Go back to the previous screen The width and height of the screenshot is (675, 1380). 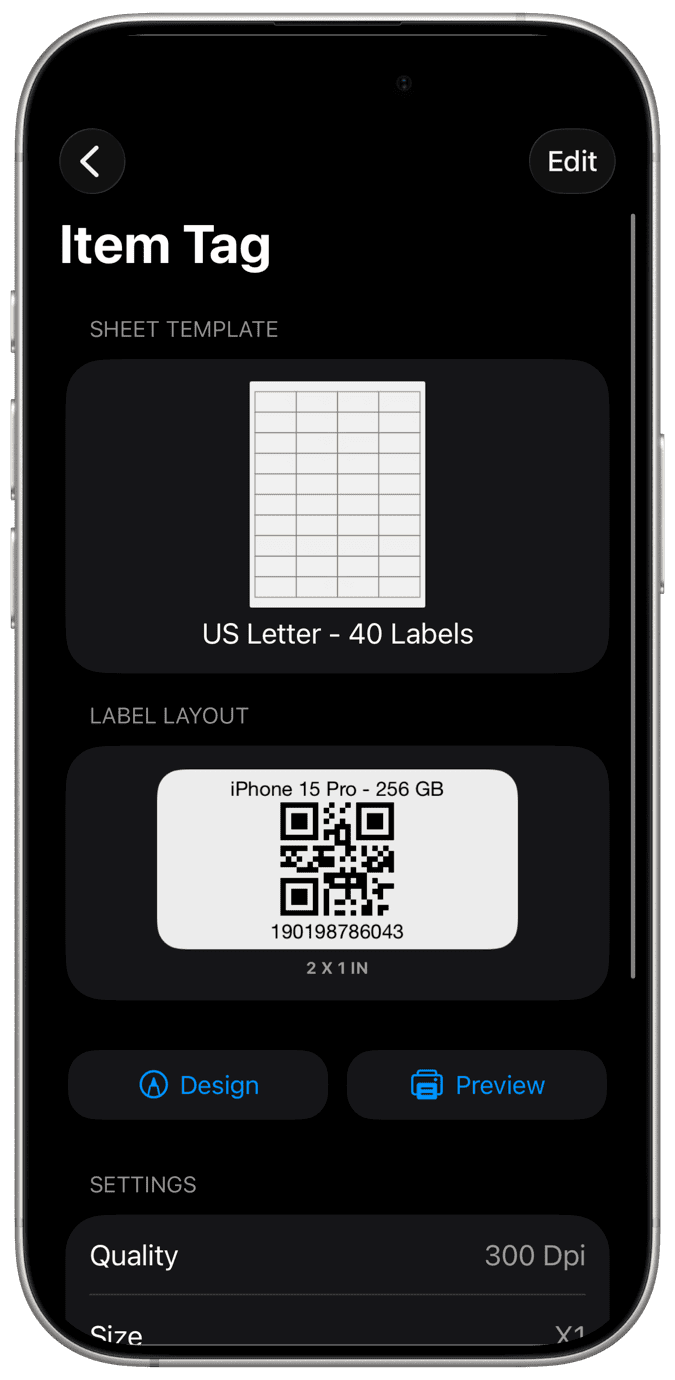coord(92,161)
